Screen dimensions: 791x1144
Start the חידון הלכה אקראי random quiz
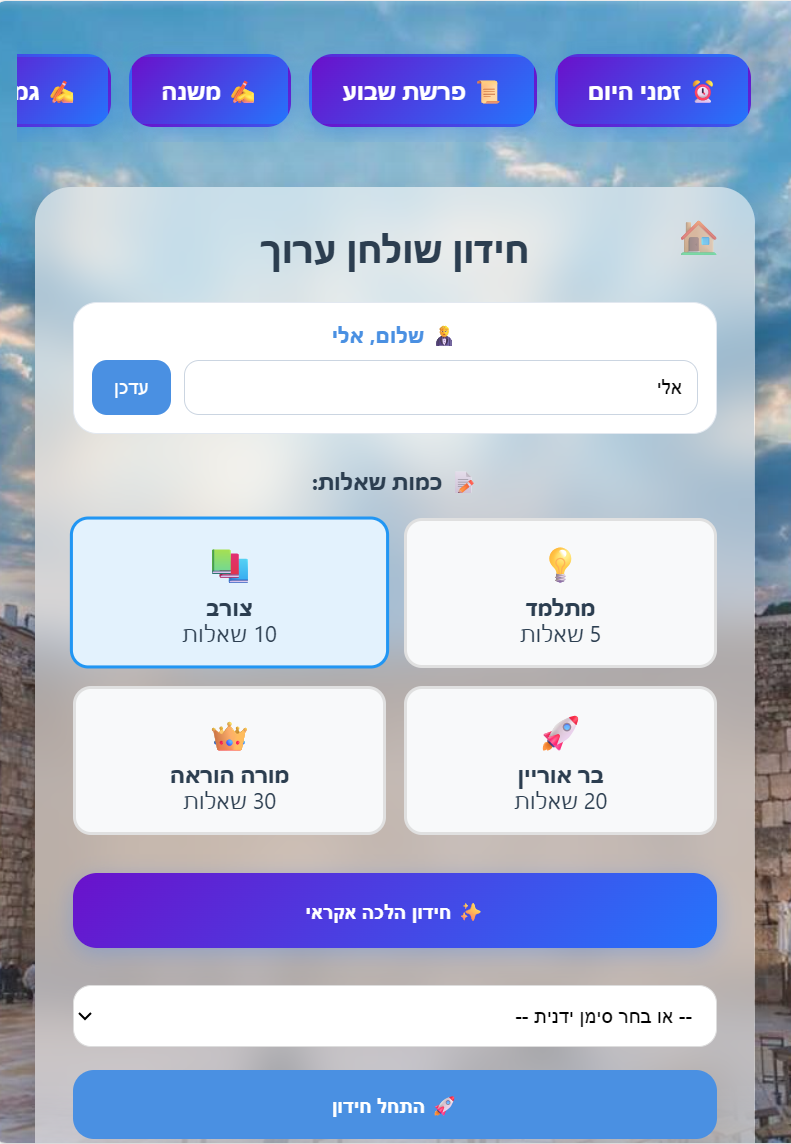[394, 911]
